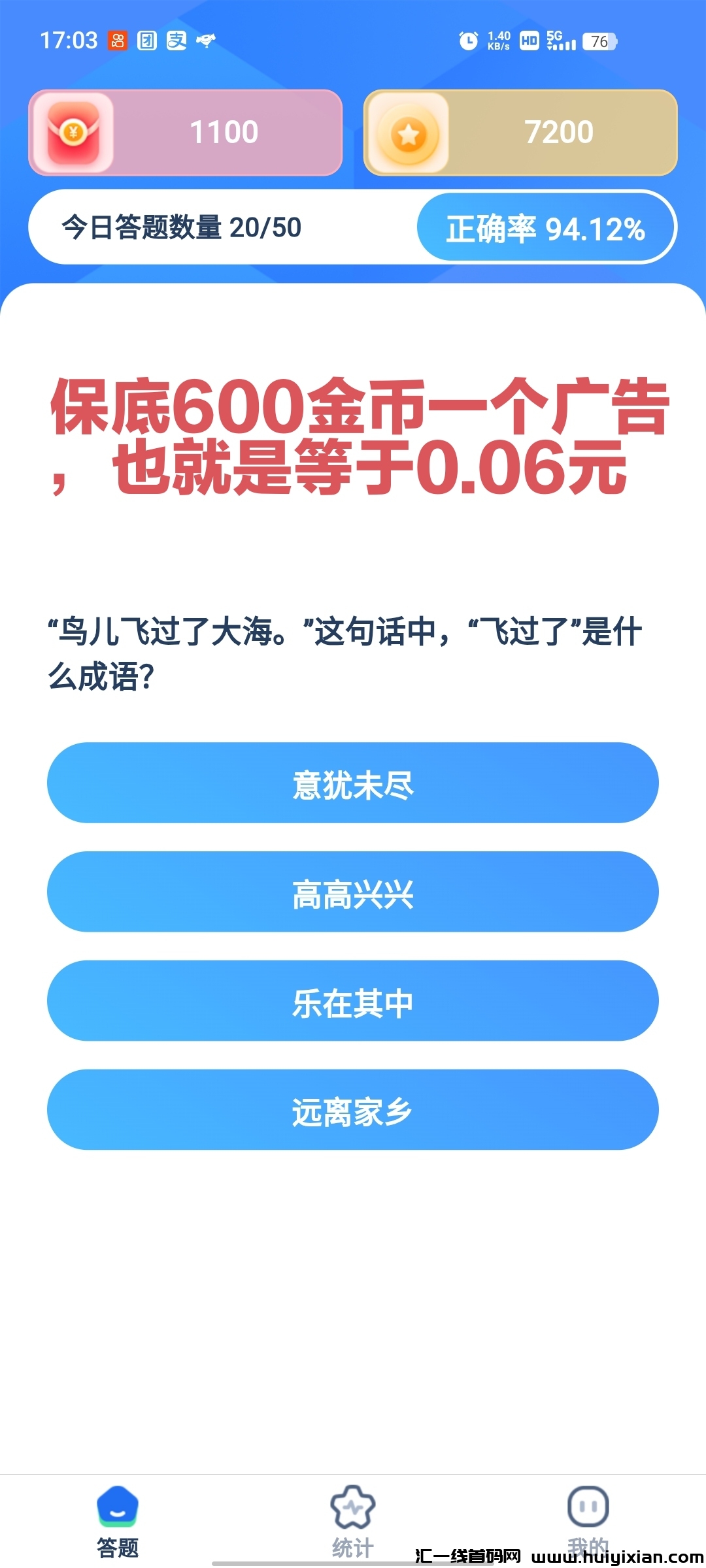Viewport: 706px width, 1568px height.
Task: Choose answer 乐在其中
Action: (353, 1000)
